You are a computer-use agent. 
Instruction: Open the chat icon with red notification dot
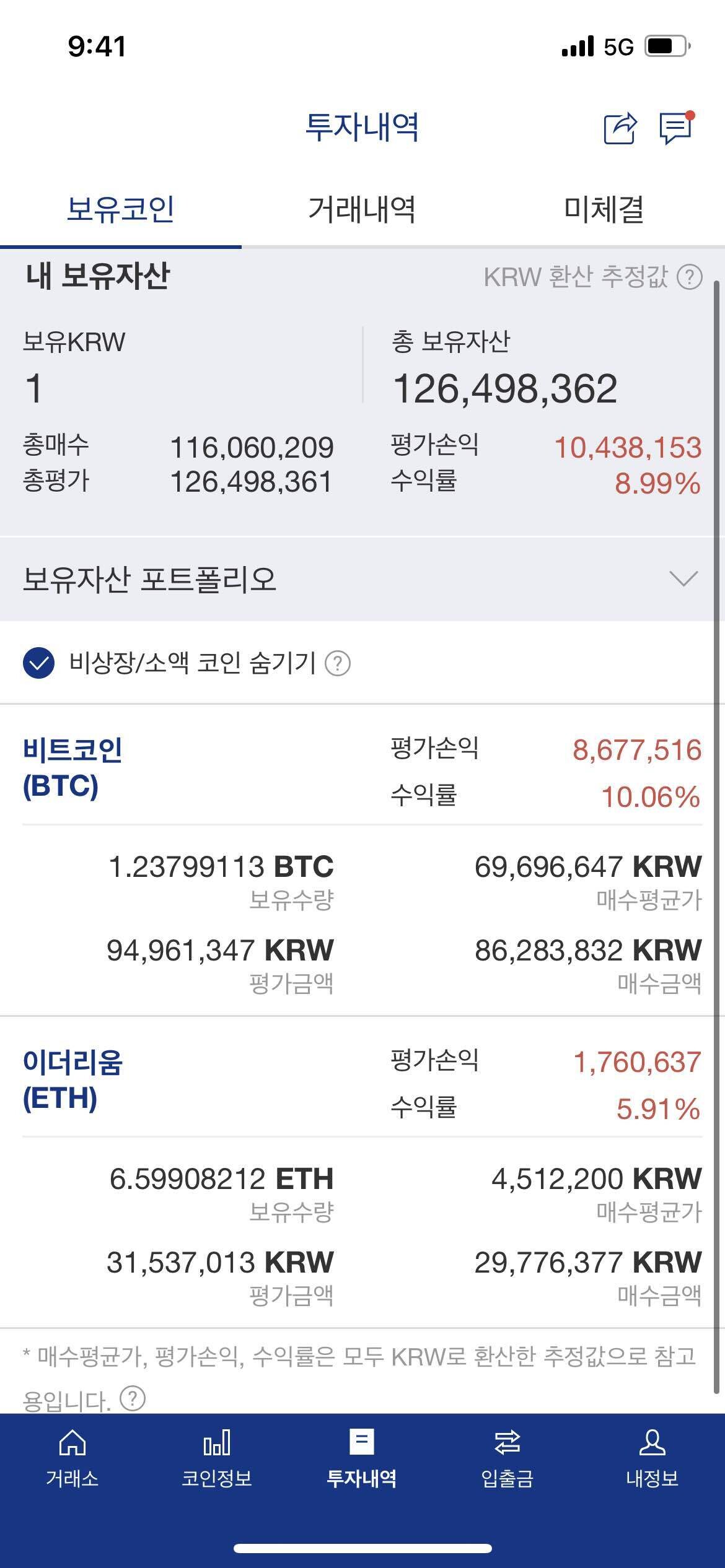[x=675, y=128]
